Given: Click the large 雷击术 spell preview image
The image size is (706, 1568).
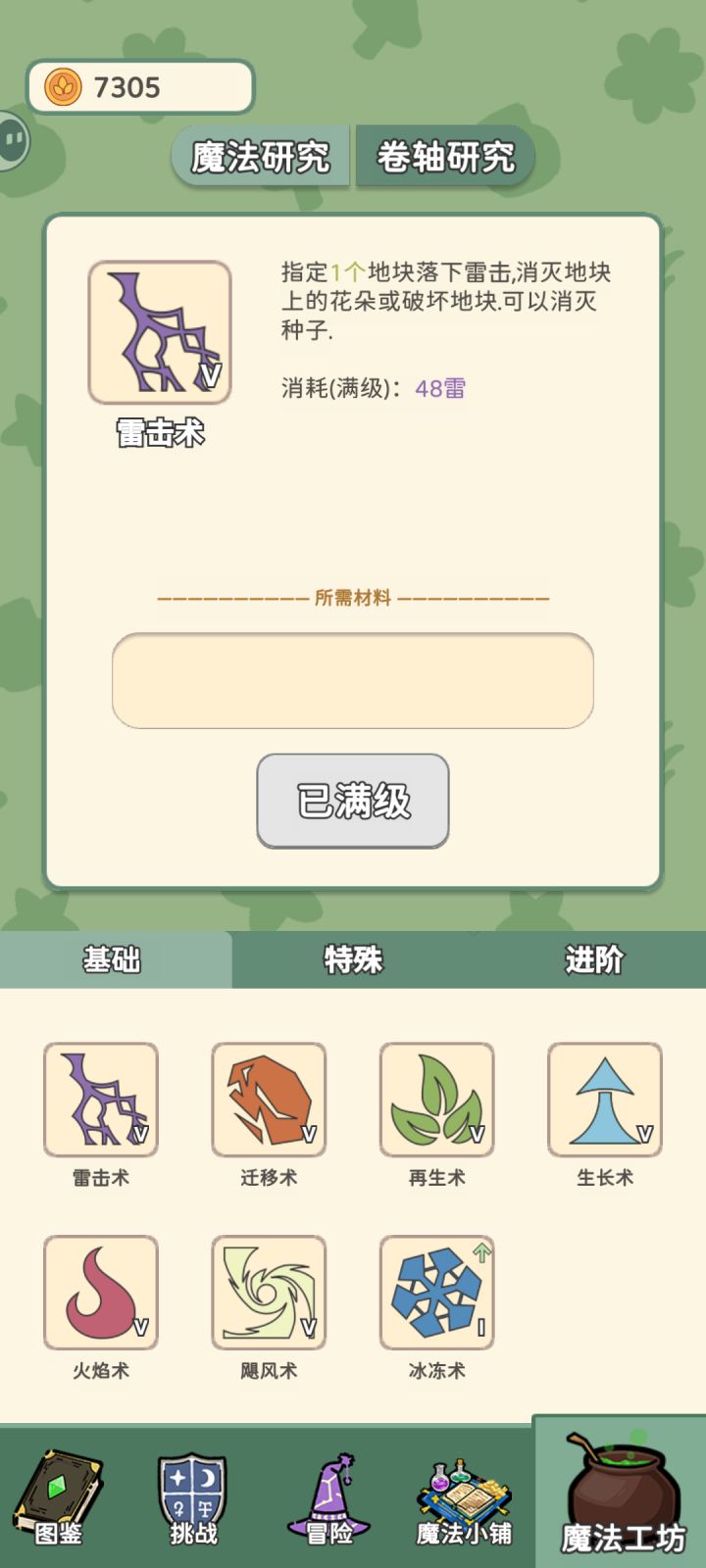Looking at the screenshot, I should point(161,331).
